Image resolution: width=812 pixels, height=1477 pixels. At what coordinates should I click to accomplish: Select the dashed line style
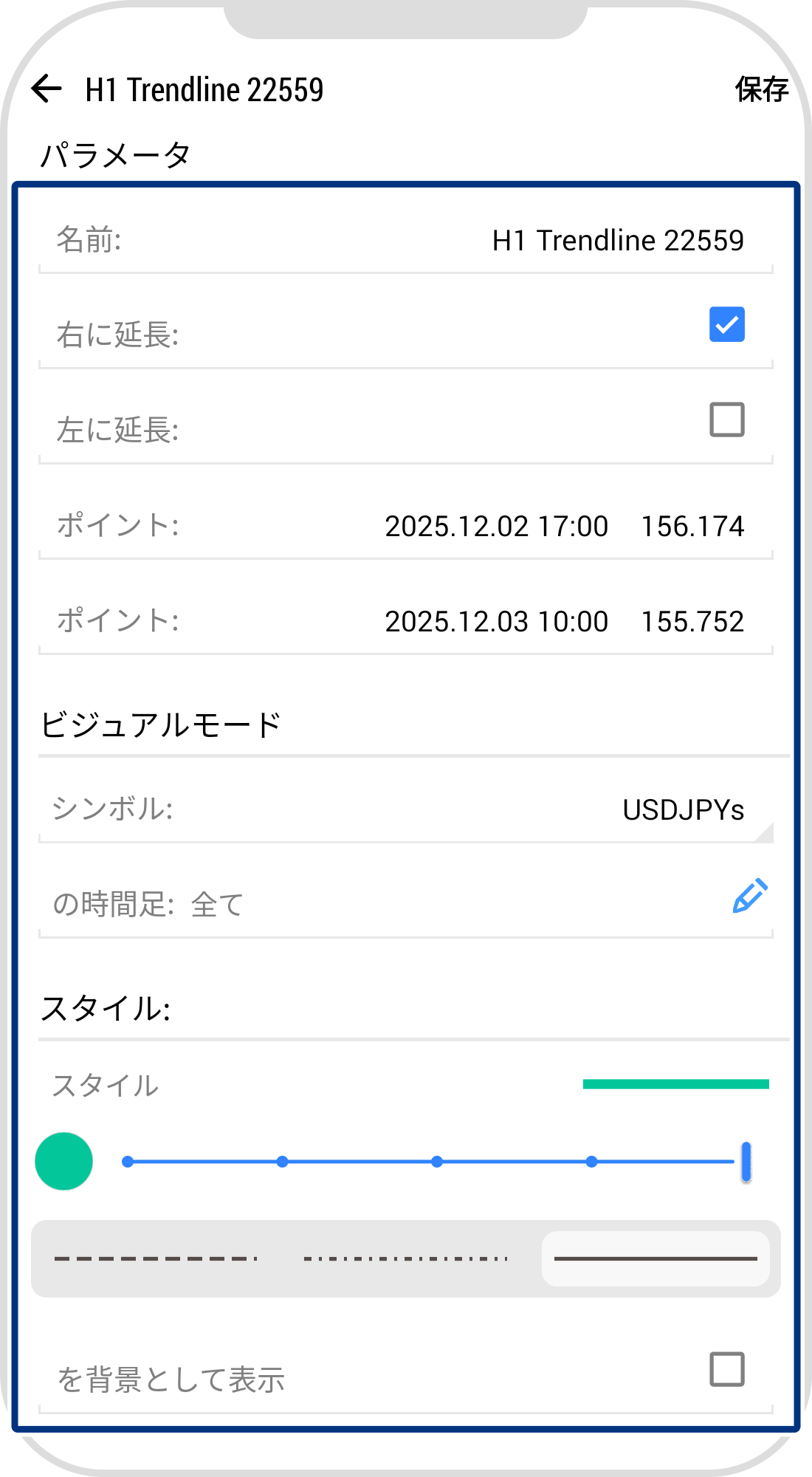(x=155, y=1258)
